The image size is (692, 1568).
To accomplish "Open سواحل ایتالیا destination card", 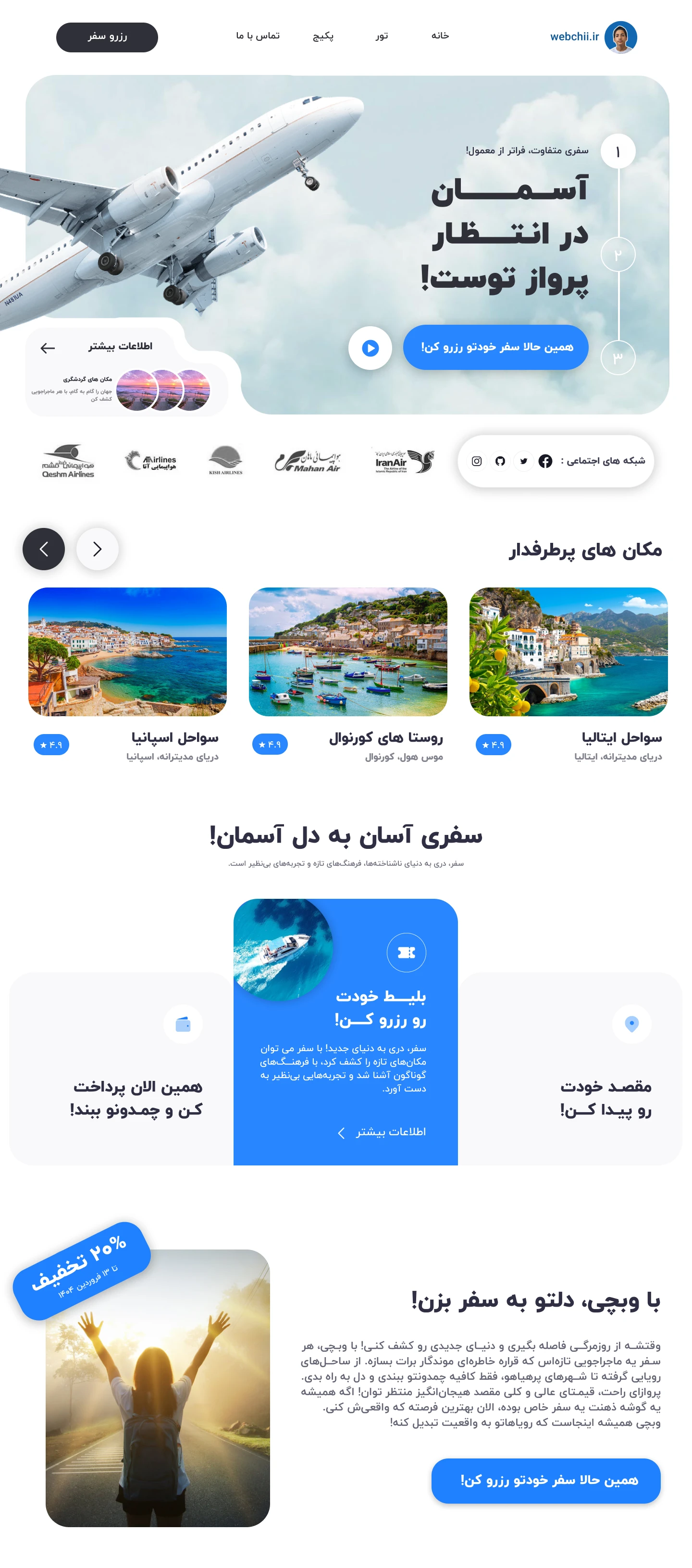I will (x=568, y=651).
